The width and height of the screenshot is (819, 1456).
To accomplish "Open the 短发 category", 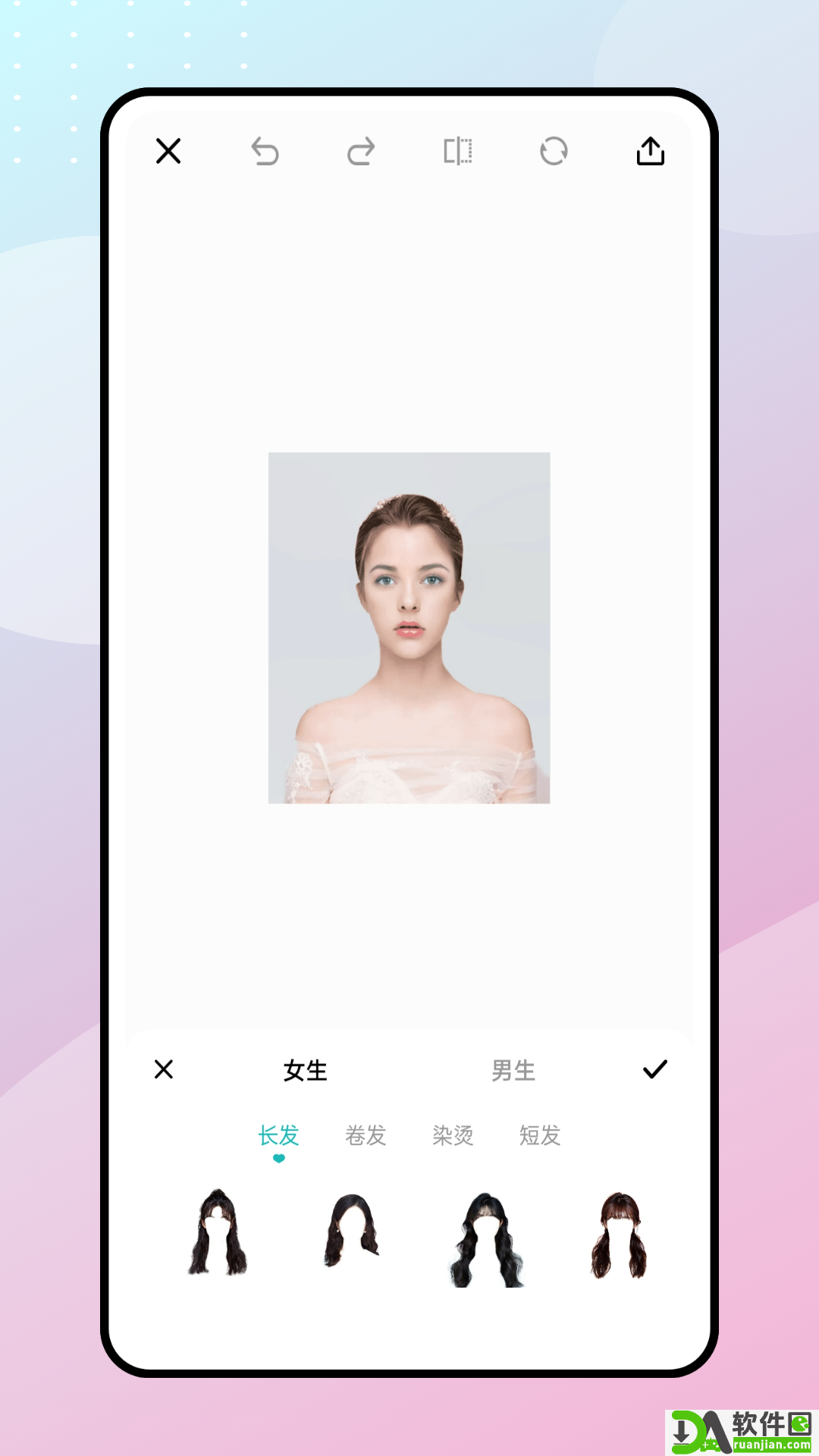I will coord(540,1135).
